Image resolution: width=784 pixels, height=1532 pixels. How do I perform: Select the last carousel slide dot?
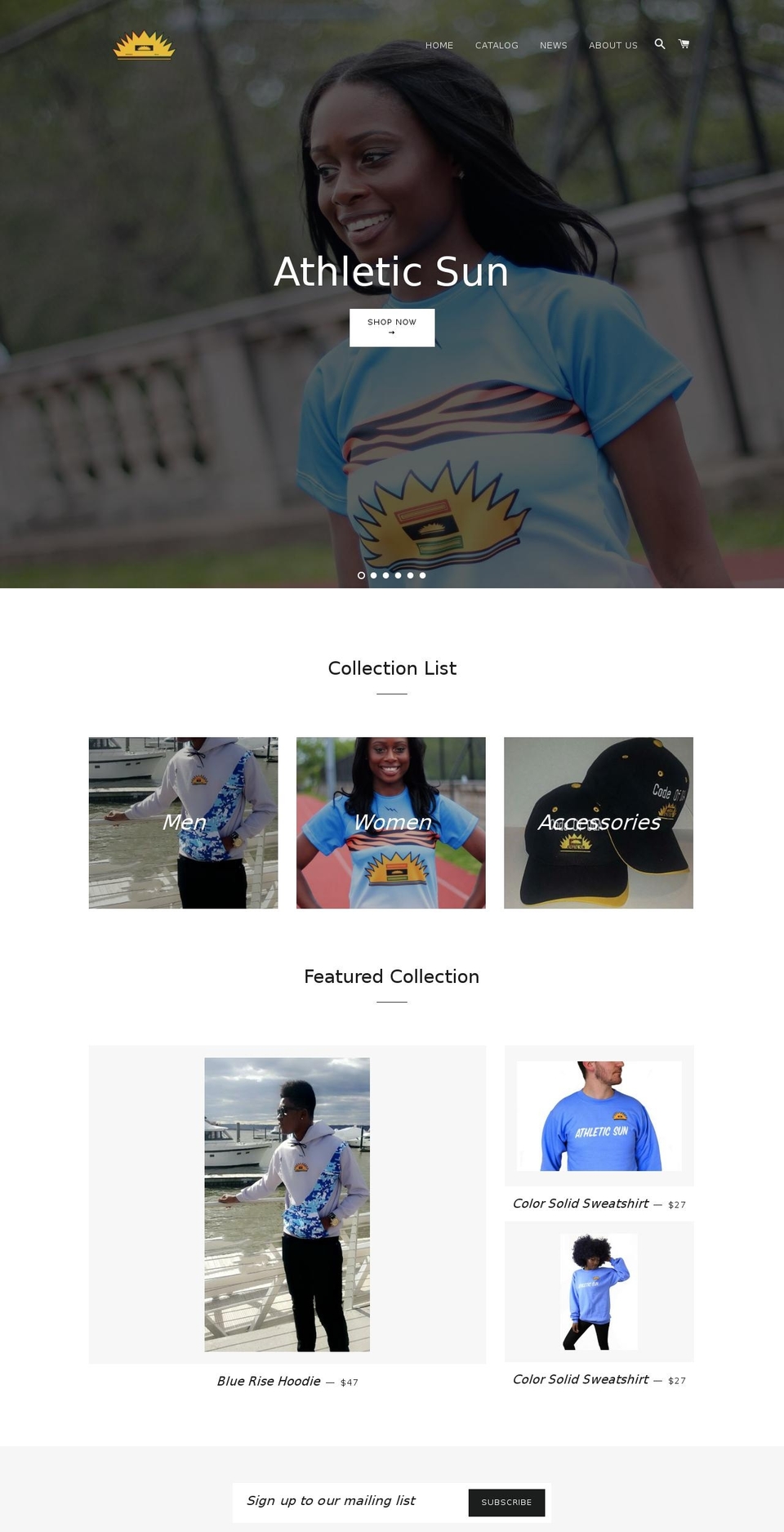[422, 575]
